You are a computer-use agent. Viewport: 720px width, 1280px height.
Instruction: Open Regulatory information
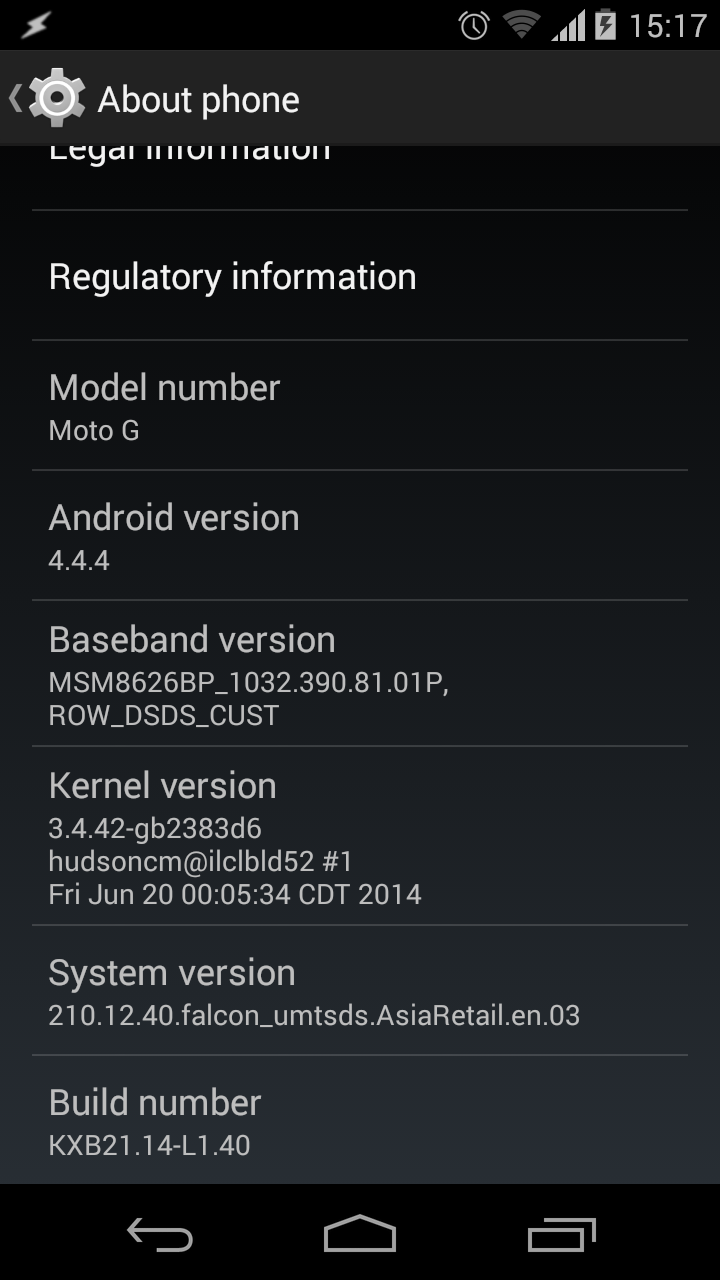pos(359,277)
